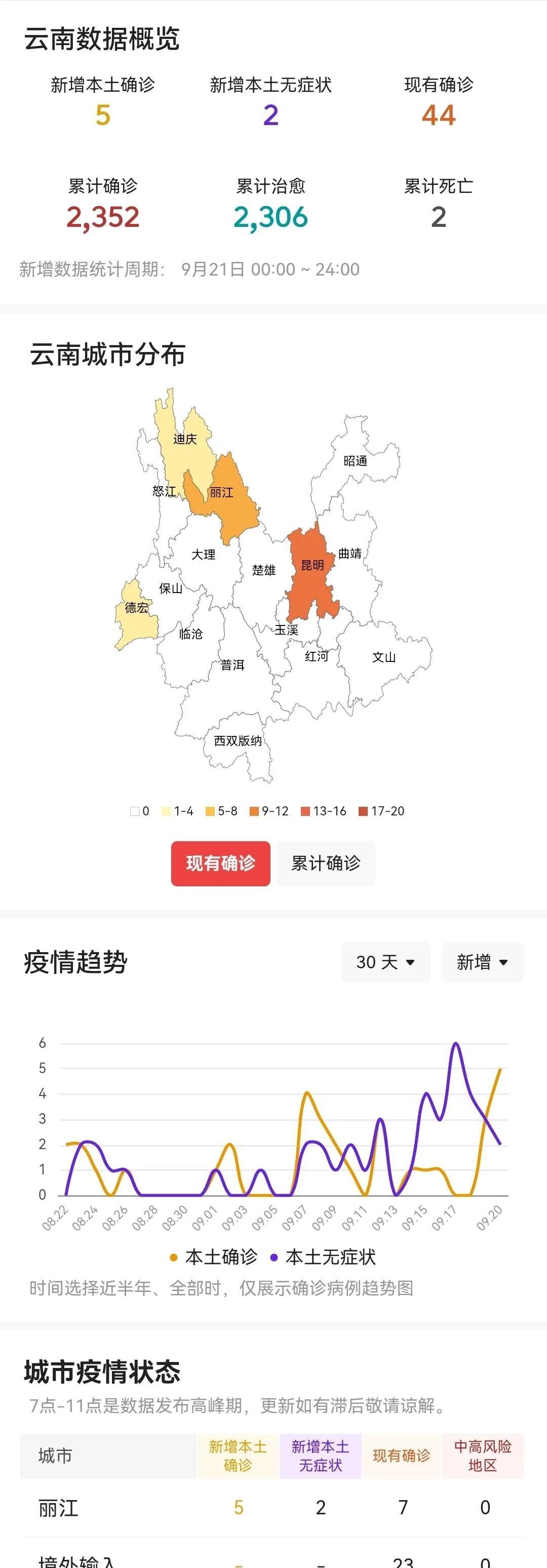Open the 新增 data type dropdown
The height and width of the screenshot is (1568, 547).
click(482, 962)
